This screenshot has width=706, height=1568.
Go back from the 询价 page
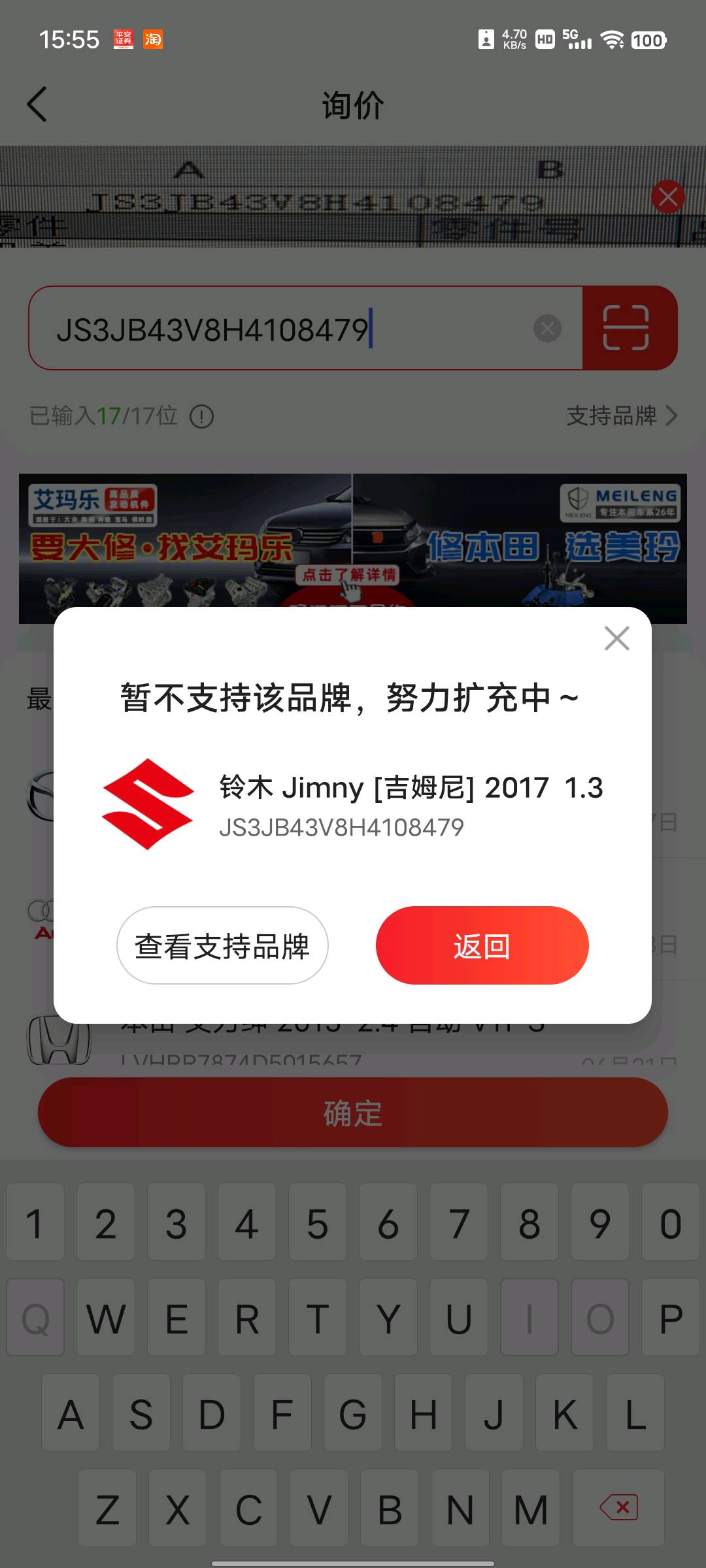point(37,105)
